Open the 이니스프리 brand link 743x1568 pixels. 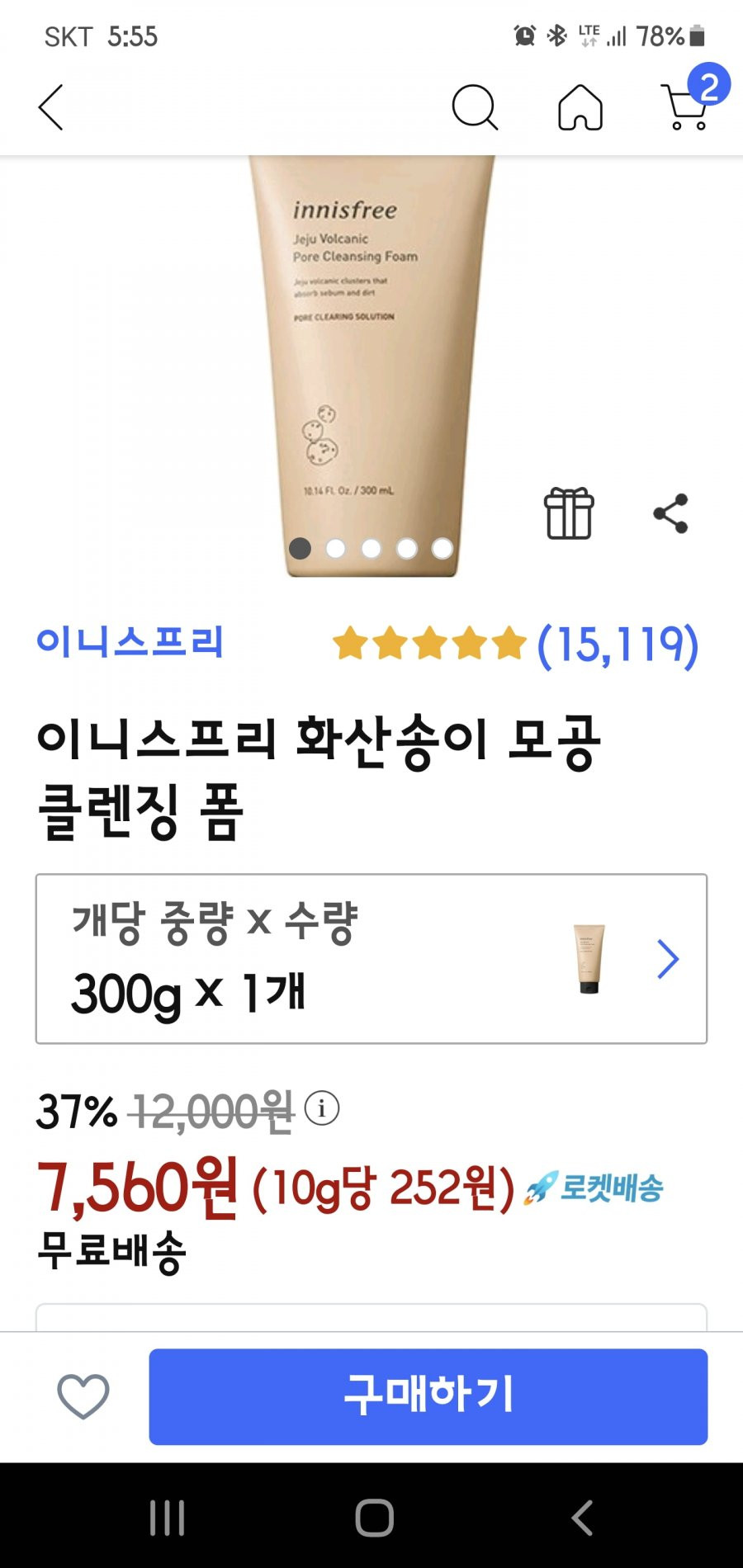click(x=130, y=642)
